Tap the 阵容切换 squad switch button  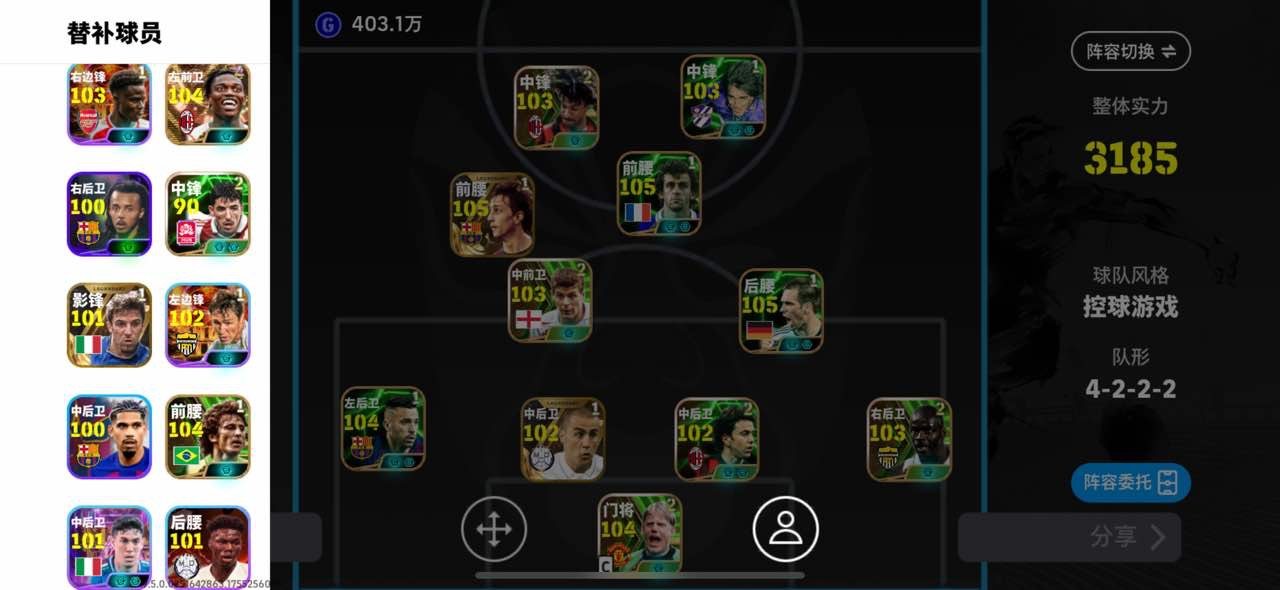(x=1130, y=51)
